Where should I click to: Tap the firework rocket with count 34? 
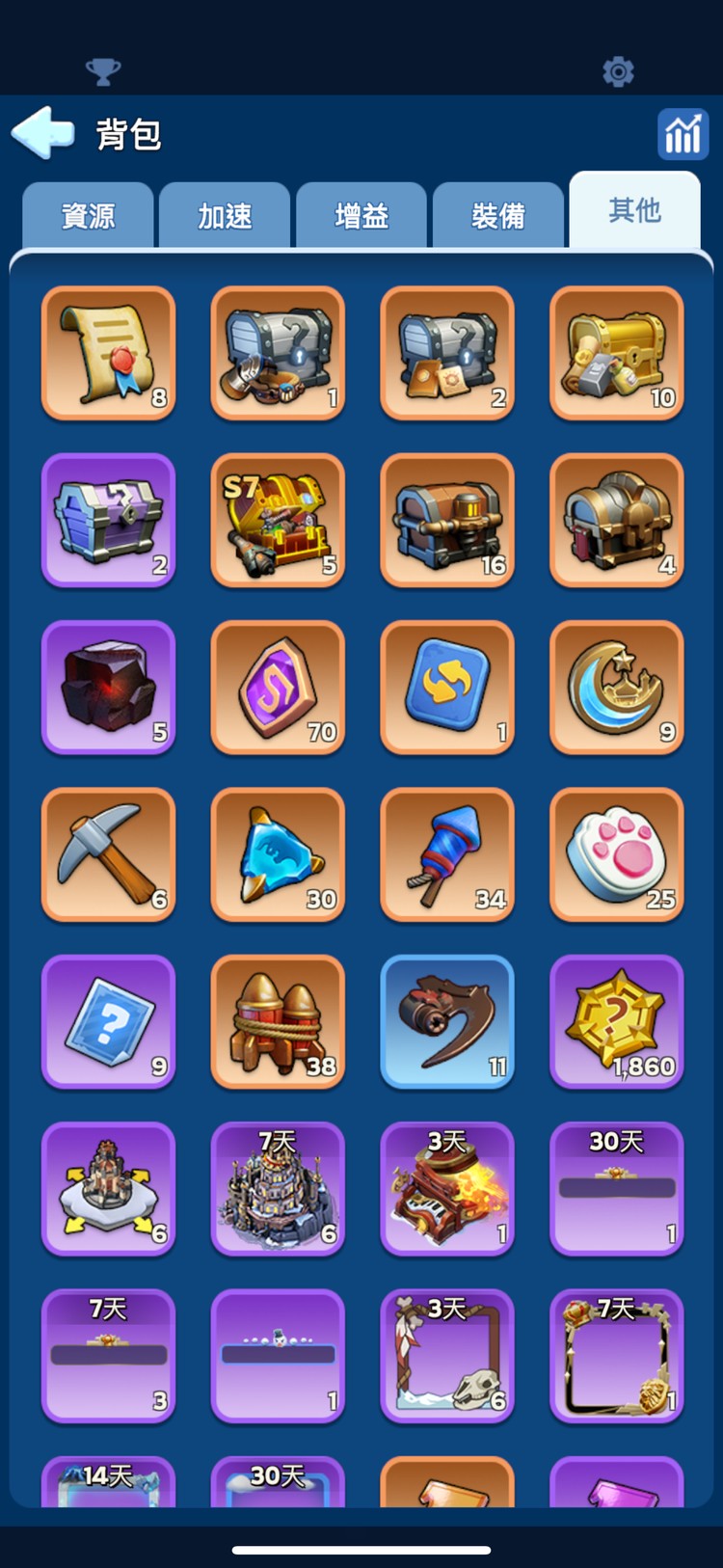pos(447,854)
